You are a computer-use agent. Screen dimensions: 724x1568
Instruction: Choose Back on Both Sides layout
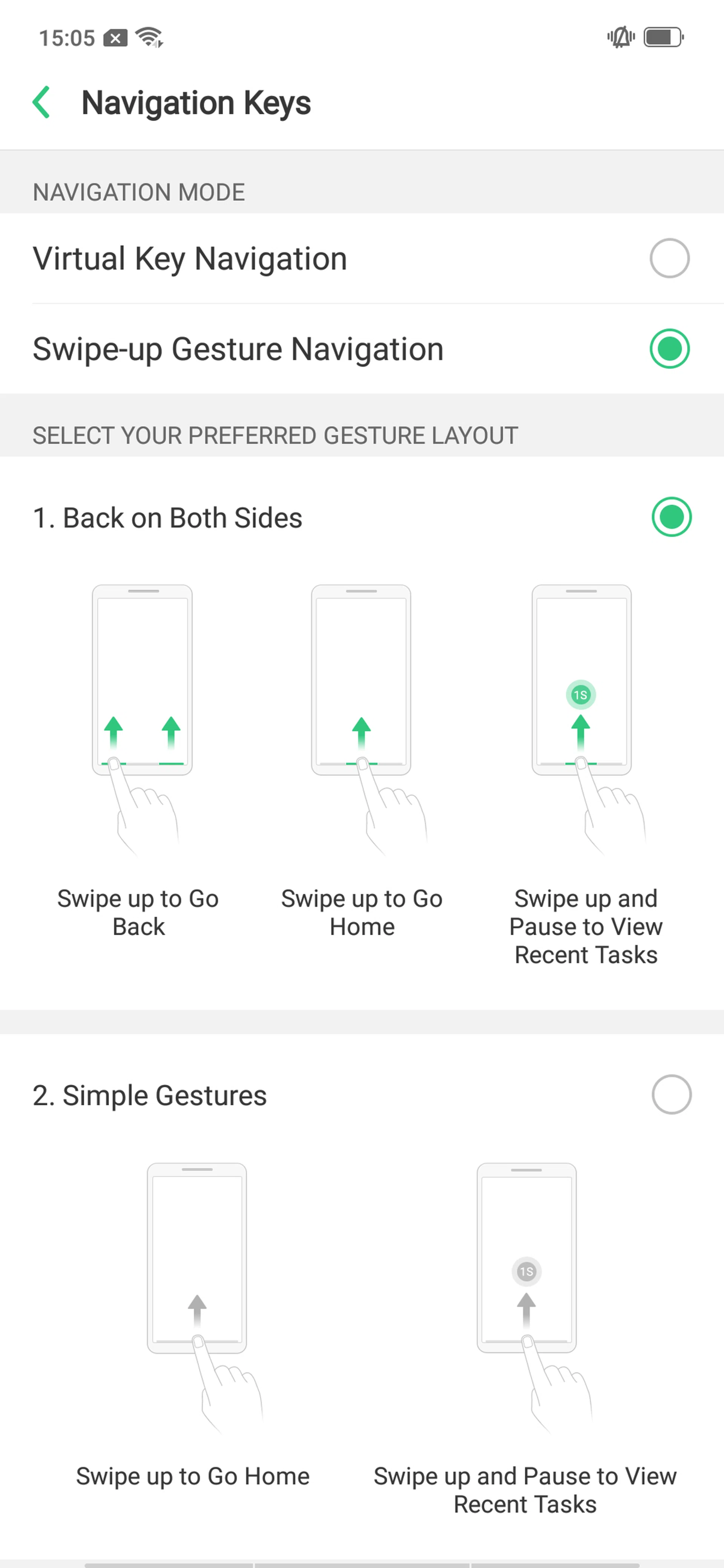pos(670,518)
